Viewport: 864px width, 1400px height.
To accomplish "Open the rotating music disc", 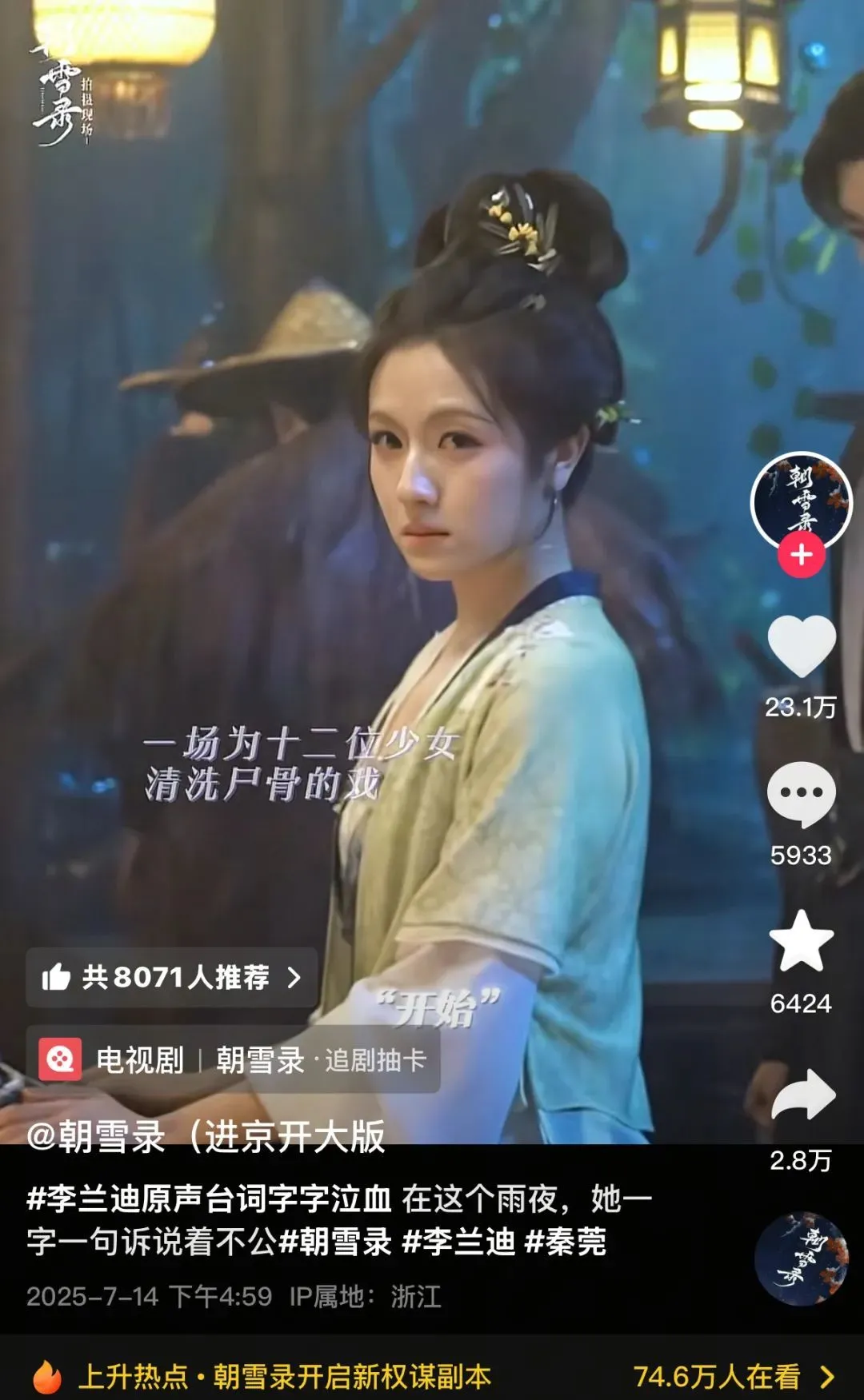I will tap(801, 1259).
